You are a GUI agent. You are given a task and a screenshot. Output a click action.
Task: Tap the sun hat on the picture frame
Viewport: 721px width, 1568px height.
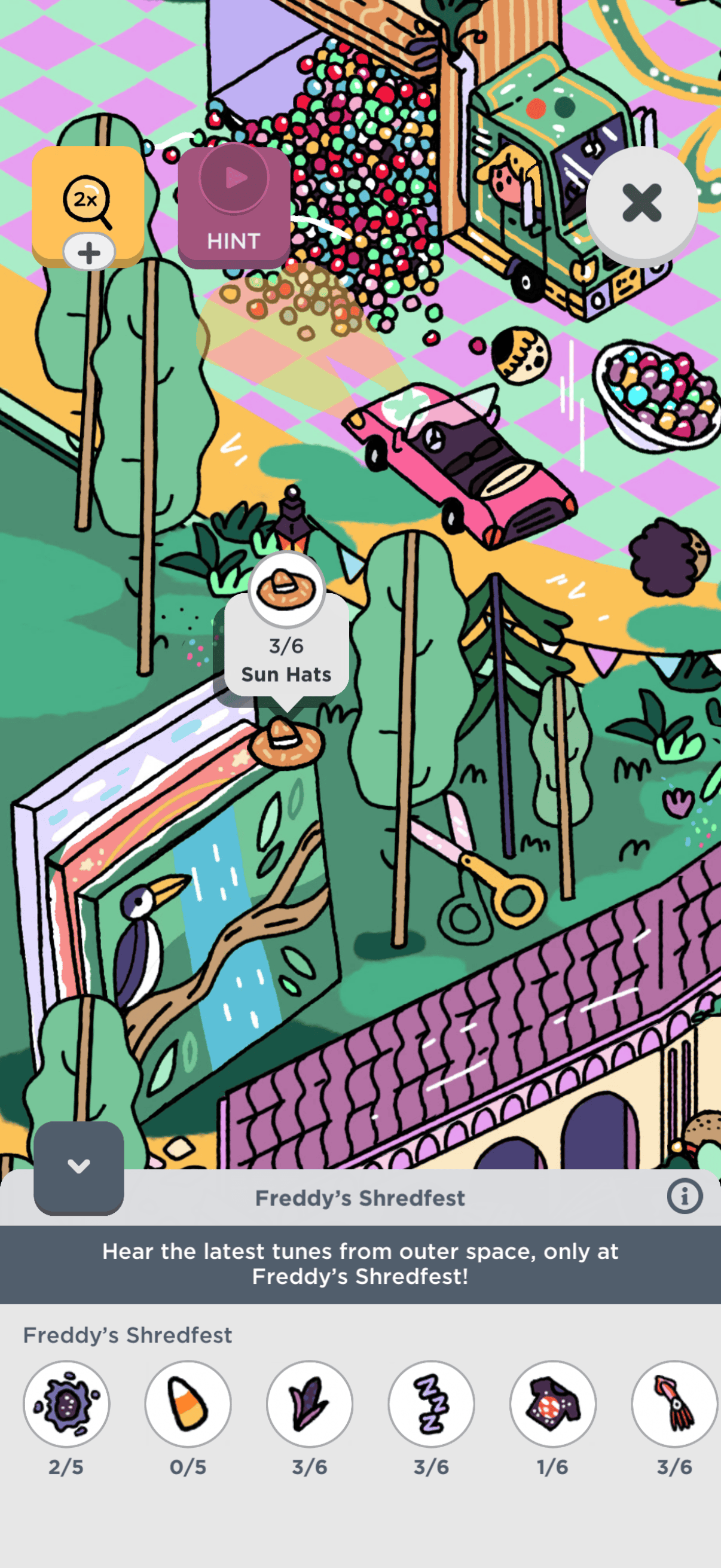285,742
